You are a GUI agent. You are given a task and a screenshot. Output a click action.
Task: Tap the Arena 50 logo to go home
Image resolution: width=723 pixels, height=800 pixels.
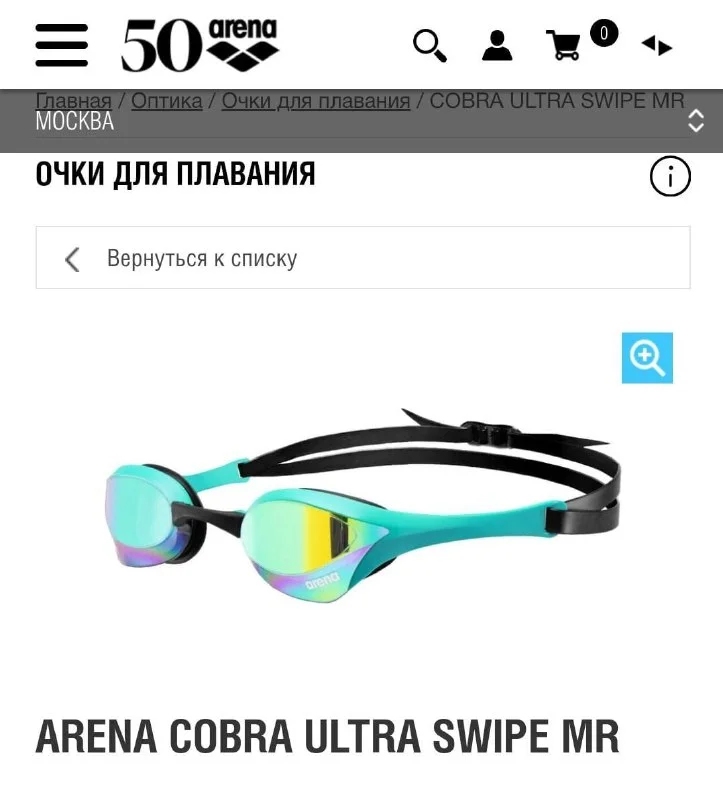point(200,45)
